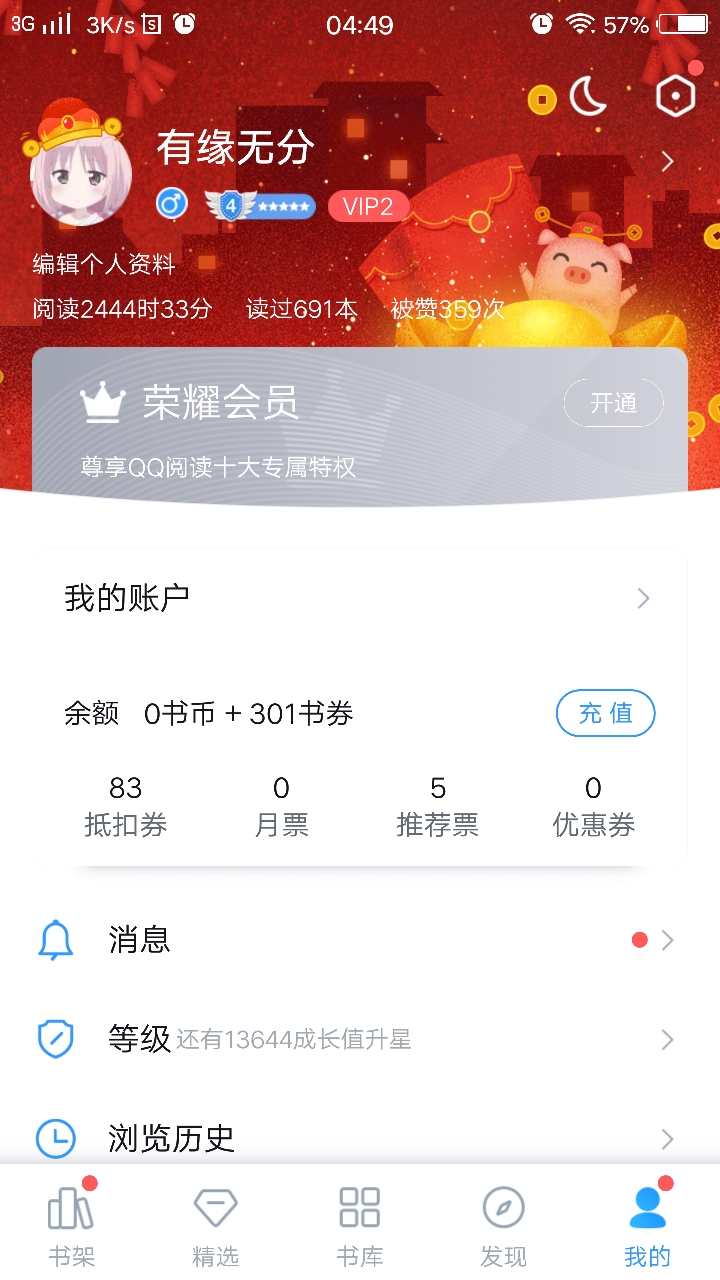Viewport: 720px width, 1280px height.
Task: Tap the profile avatar picture
Action: click(x=81, y=171)
